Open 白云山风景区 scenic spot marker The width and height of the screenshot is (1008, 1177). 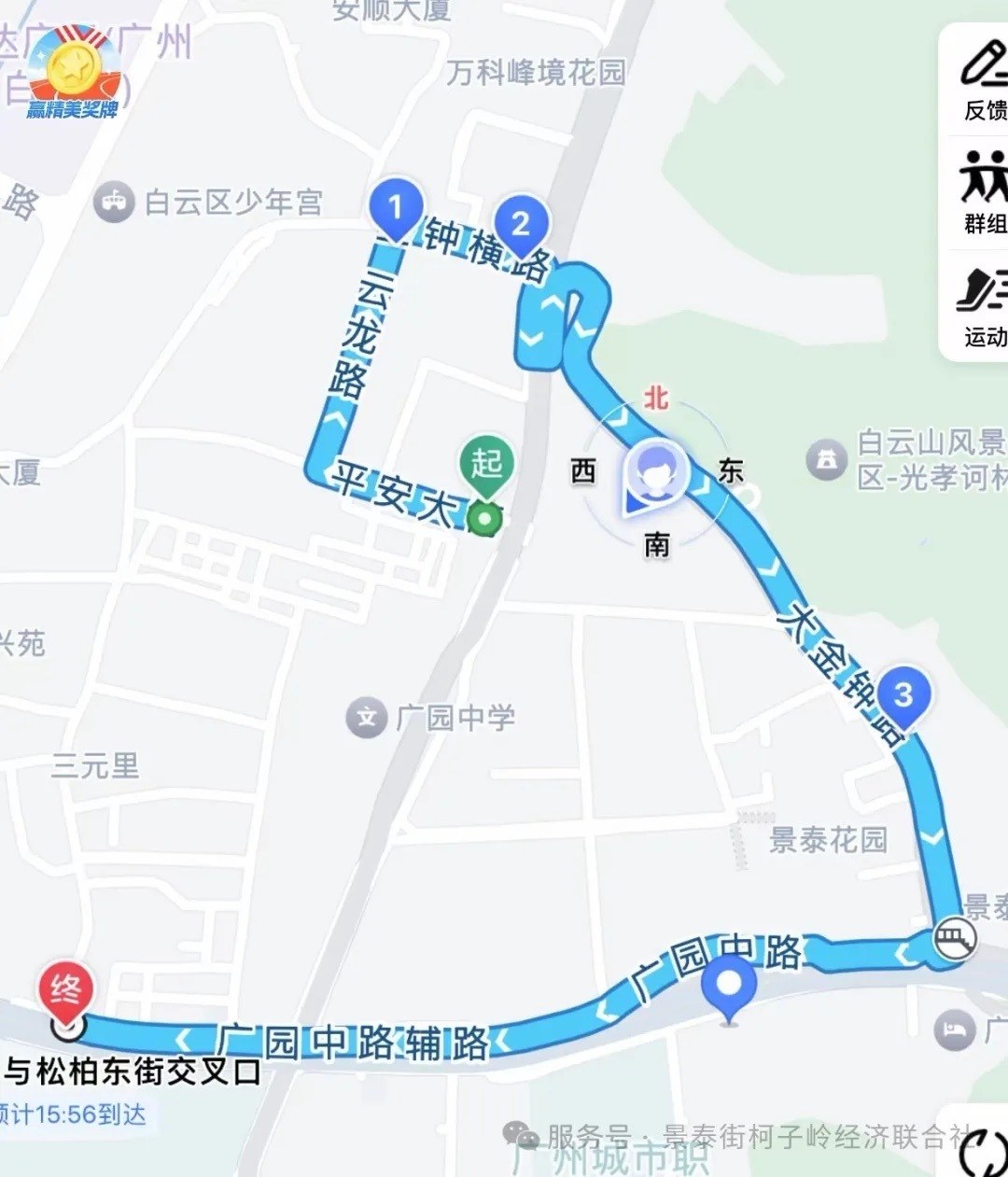pos(826,460)
